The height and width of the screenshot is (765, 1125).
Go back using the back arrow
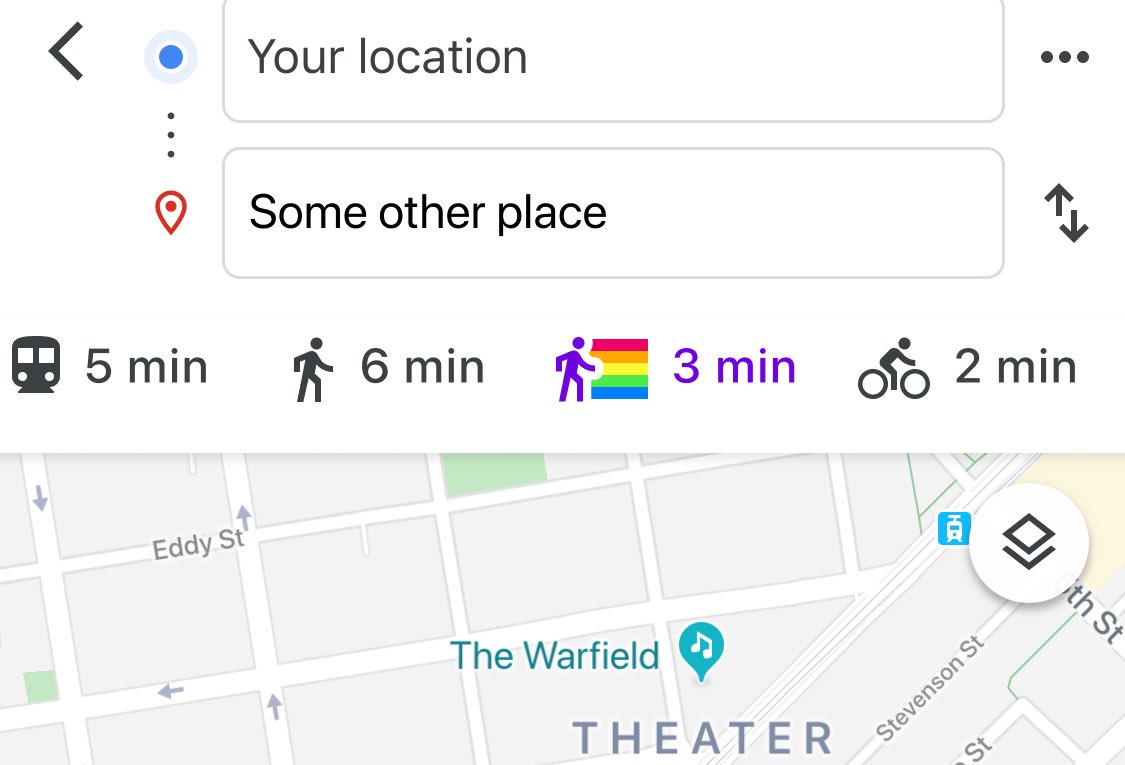coord(66,52)
